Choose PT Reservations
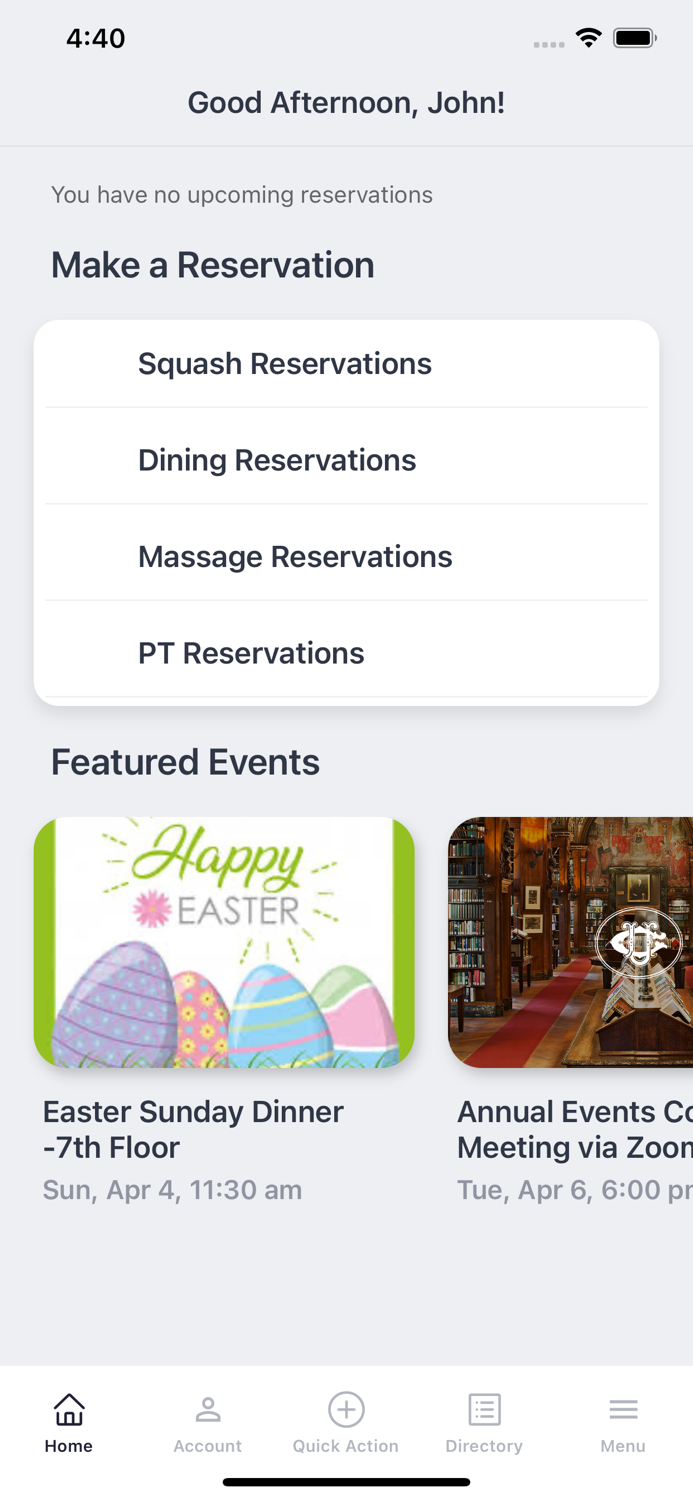Screen dimensions: 693x1500 (346, 653)
